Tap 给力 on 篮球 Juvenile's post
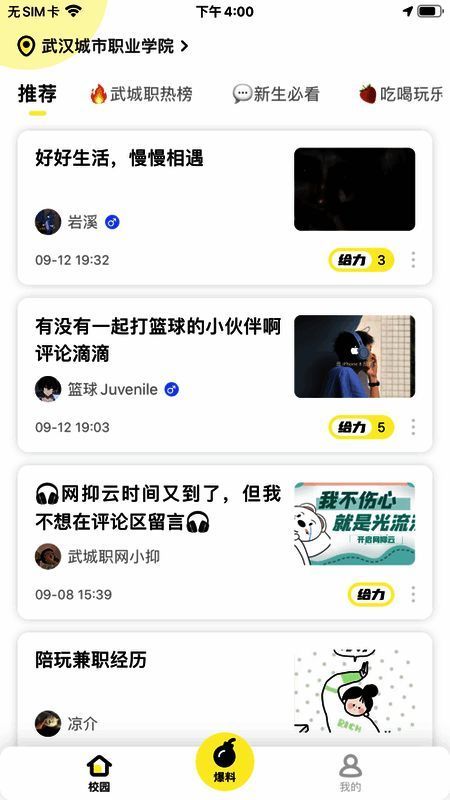This screenshot has width=450, height=800. click(x=361, y=427)
